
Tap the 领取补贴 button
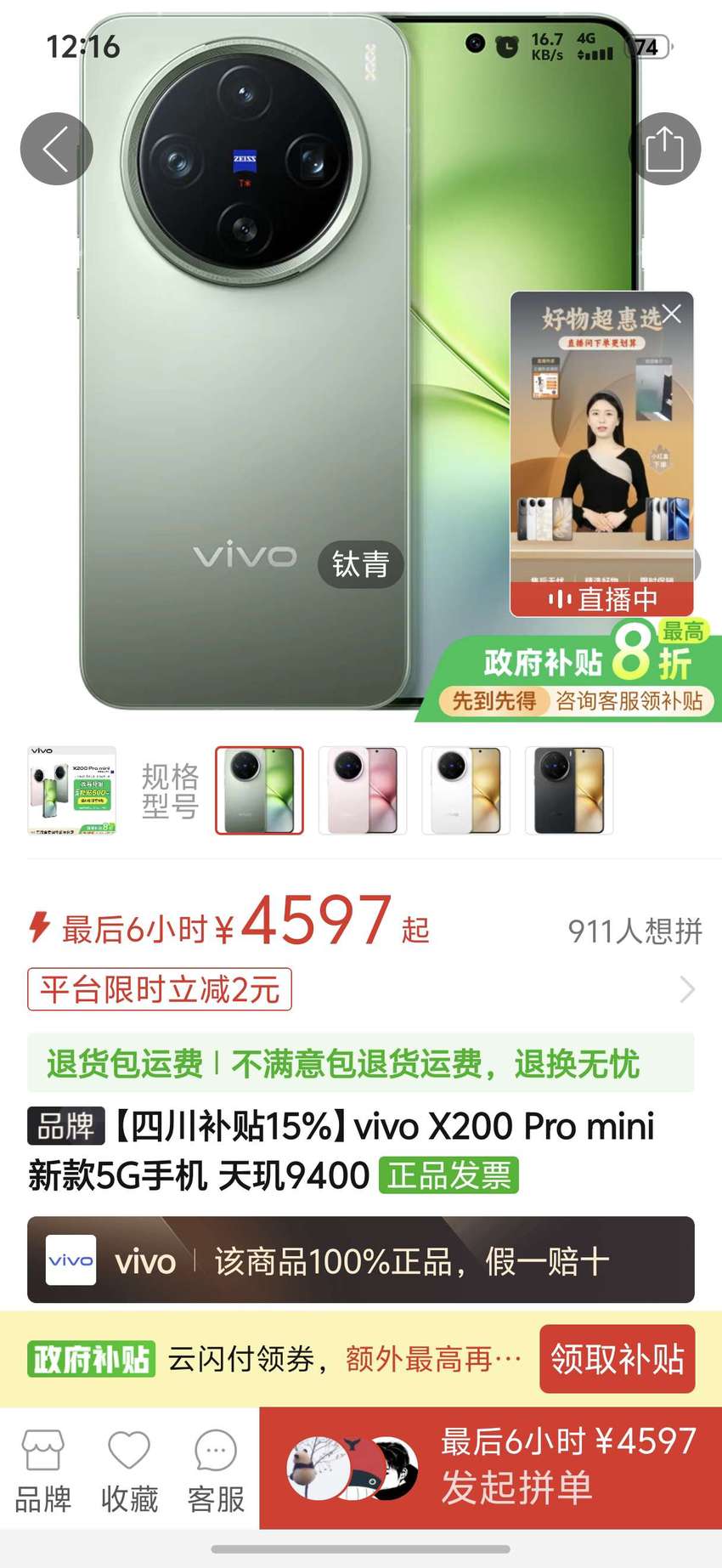[x=618, y=1358]
